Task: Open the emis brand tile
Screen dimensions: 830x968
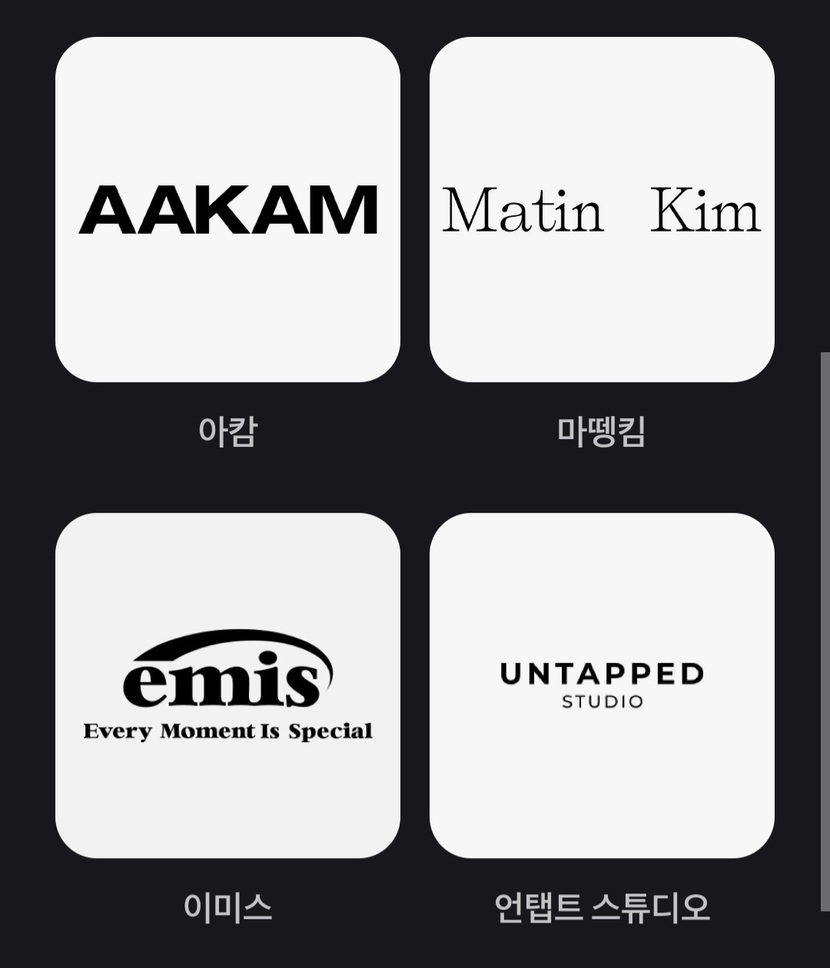Action: (228, 685)
